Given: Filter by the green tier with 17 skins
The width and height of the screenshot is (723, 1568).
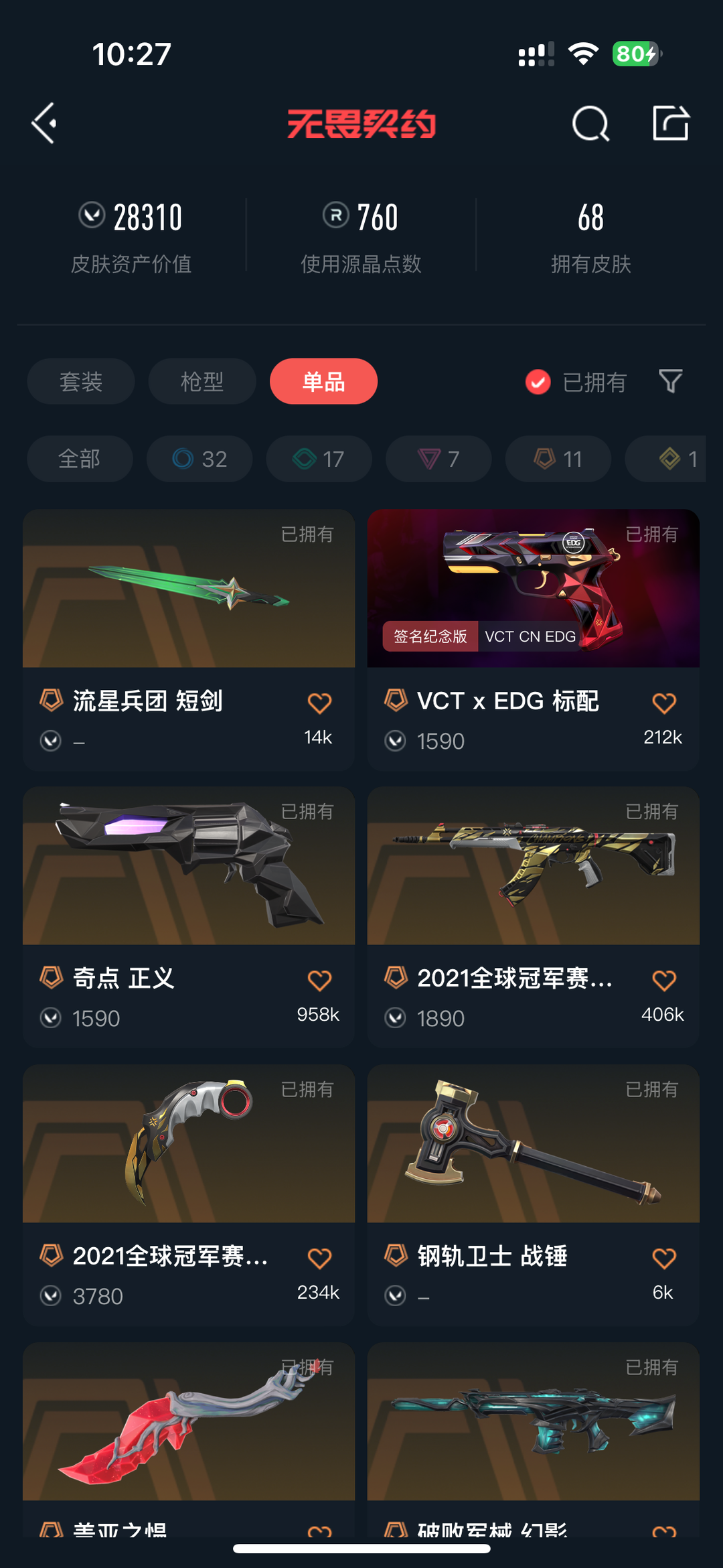Looking at the screenshot, I should pos(319,459).
